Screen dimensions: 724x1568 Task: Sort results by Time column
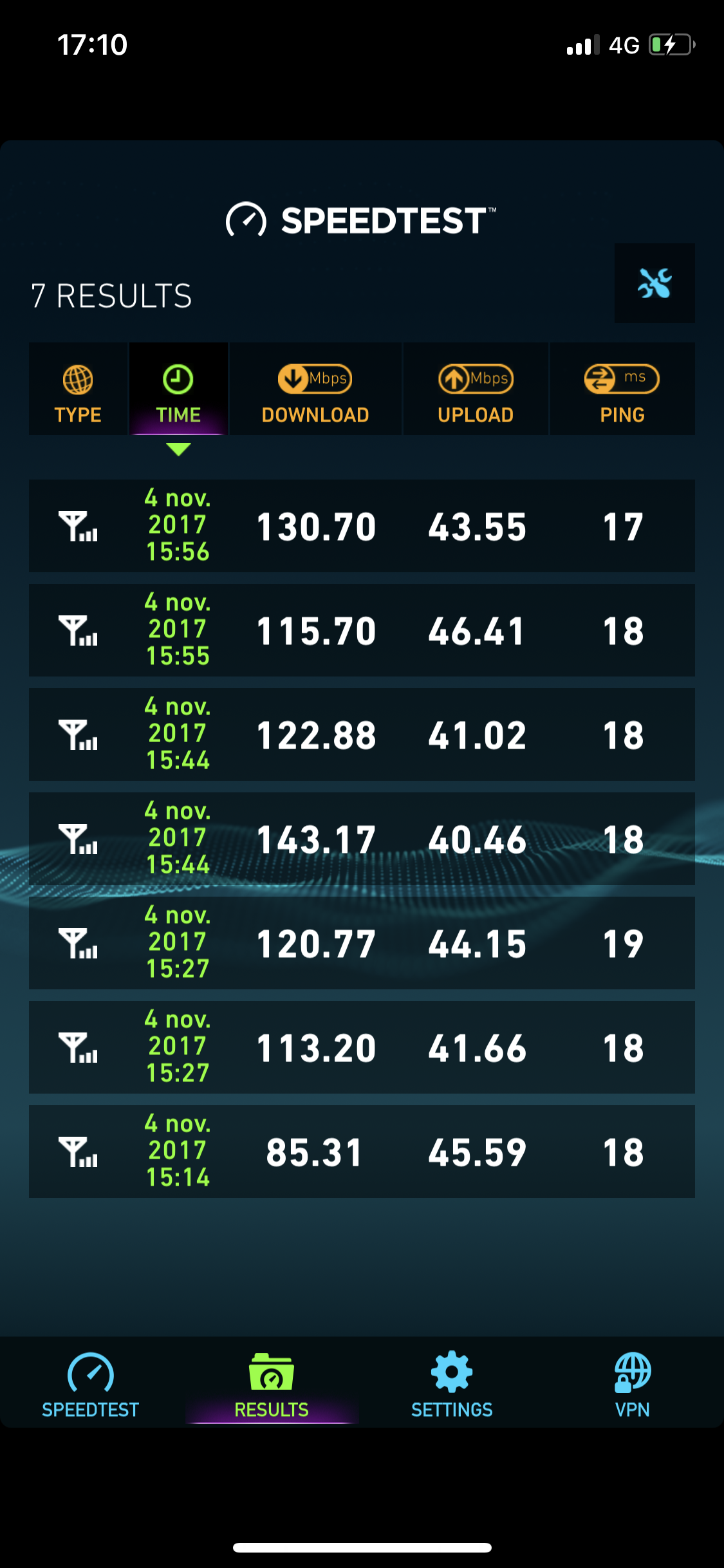(x=178, y=390)
